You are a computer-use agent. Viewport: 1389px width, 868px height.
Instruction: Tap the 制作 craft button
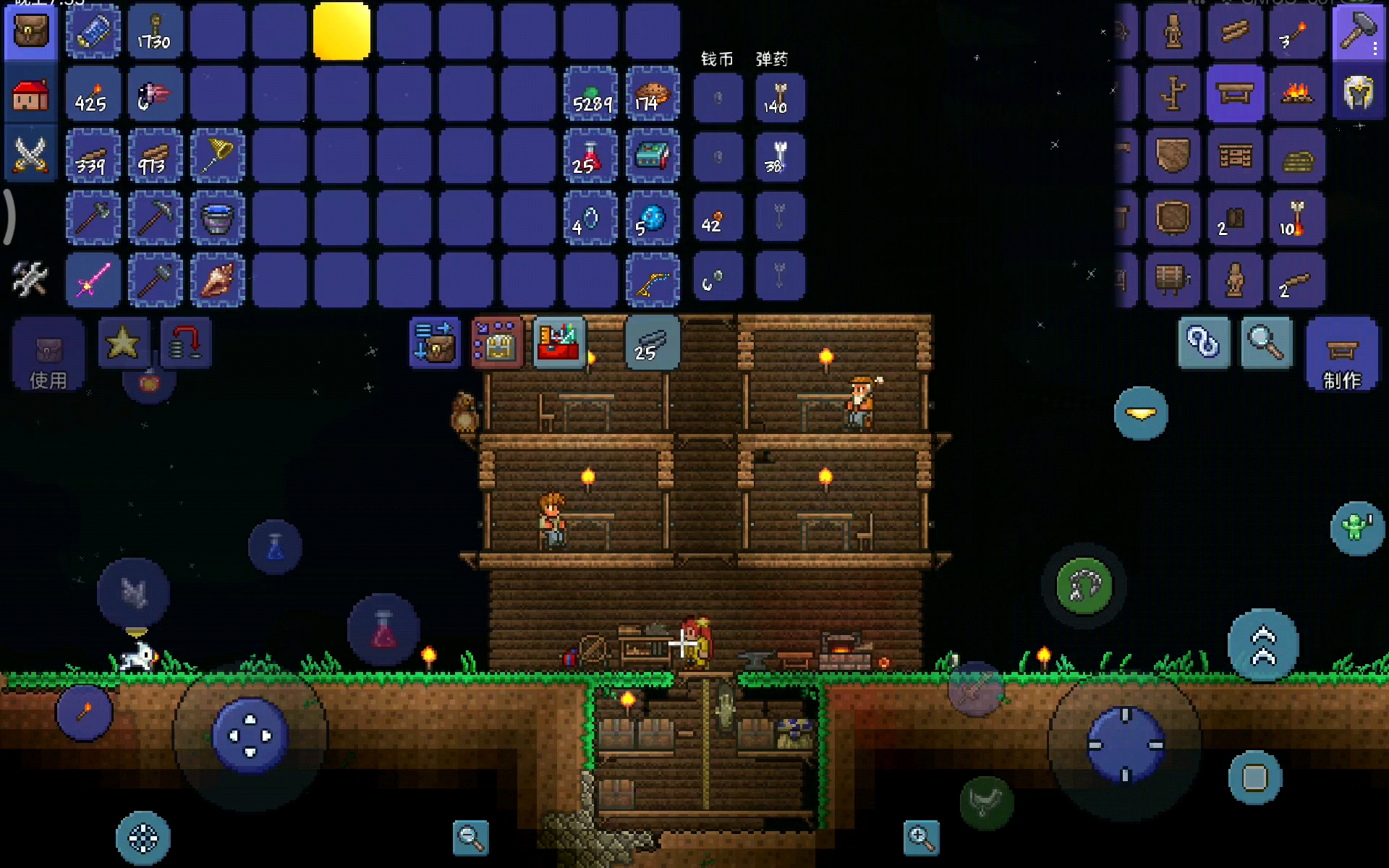pos(1341,354)
